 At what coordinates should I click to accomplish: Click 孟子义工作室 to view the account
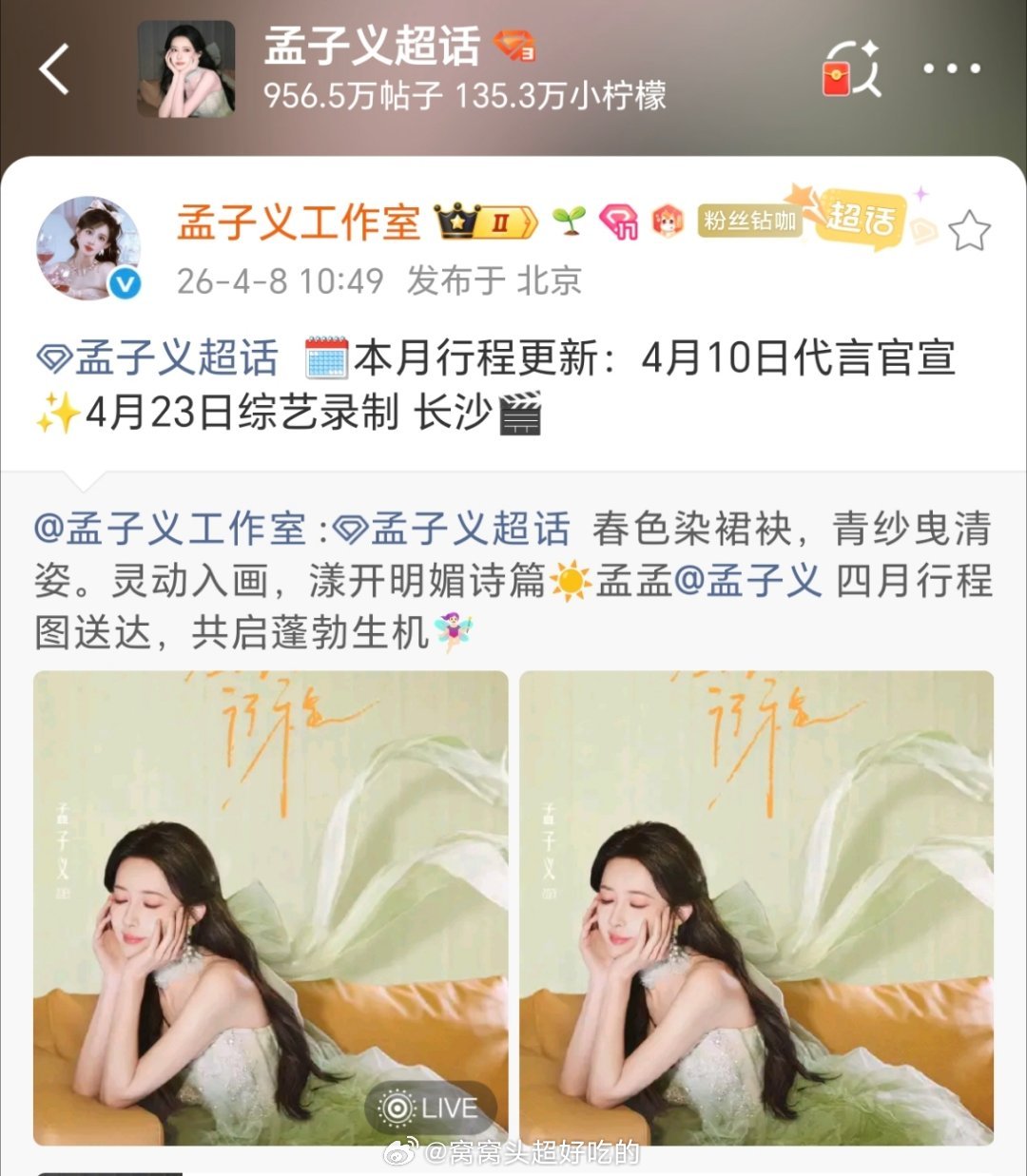pyautogui.click(x=300, y=220)
